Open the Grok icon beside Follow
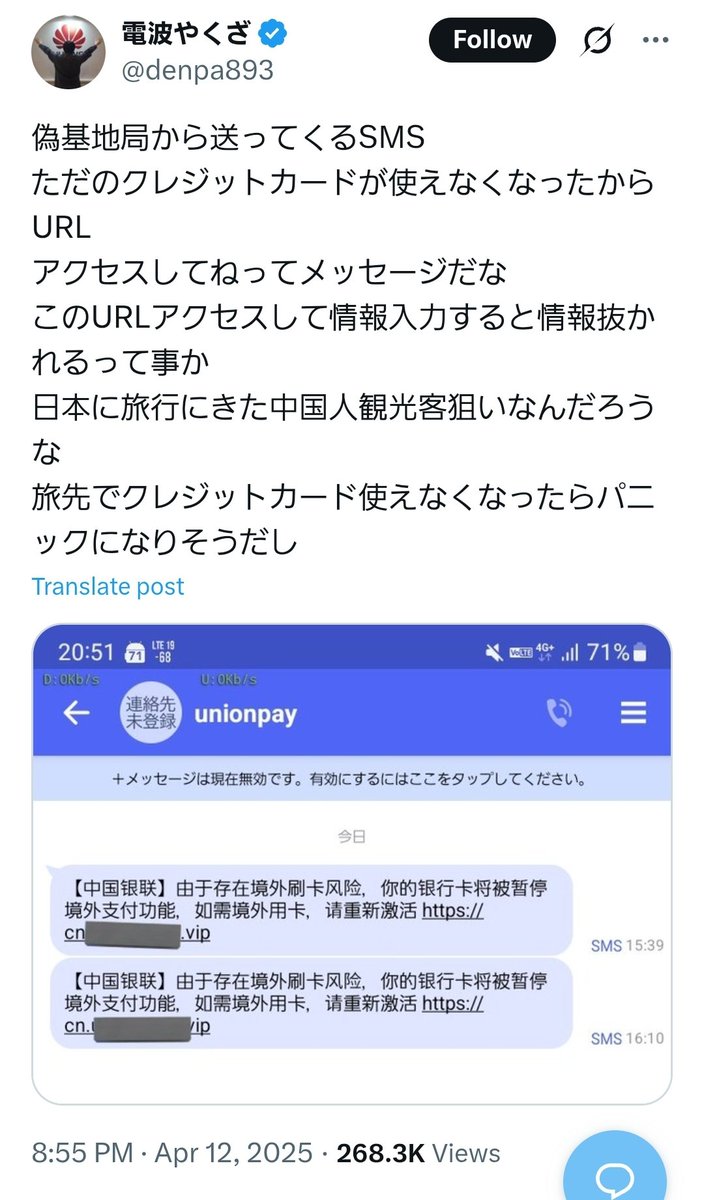The height and width of the screenshot is (1200, 704). (x=597, y=41)
